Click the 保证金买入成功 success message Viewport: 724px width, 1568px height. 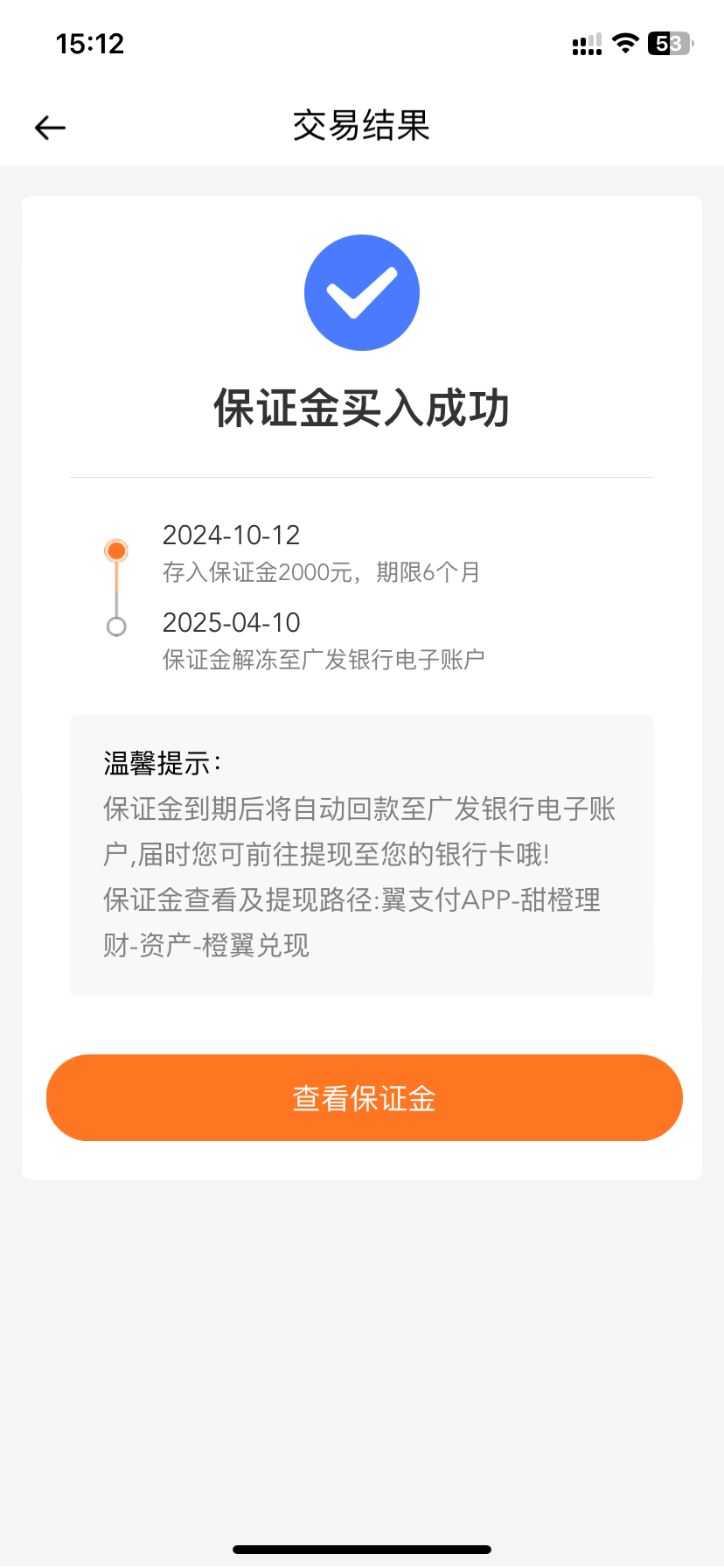click(362, 408)
